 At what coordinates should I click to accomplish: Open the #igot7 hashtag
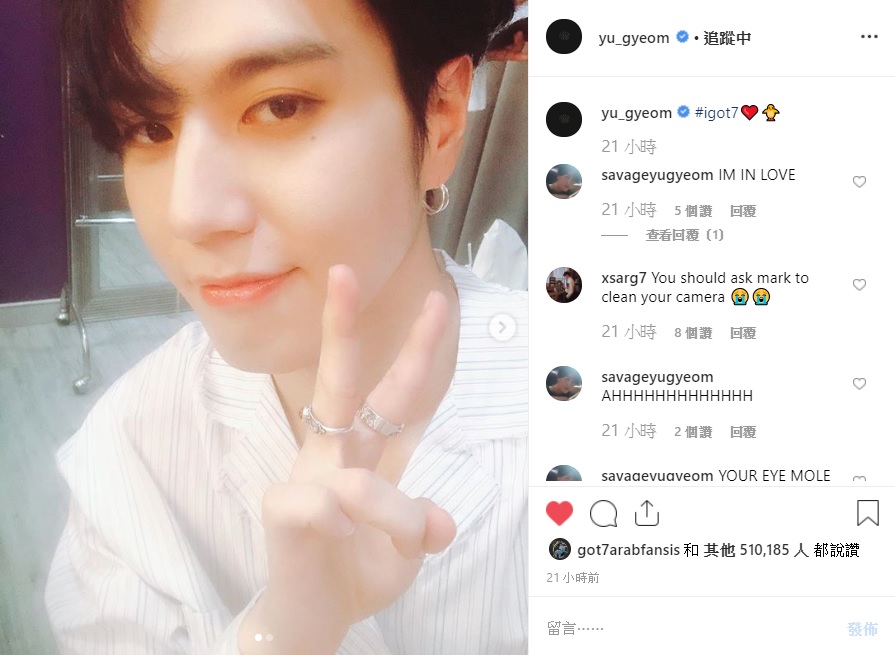[716, 113]
